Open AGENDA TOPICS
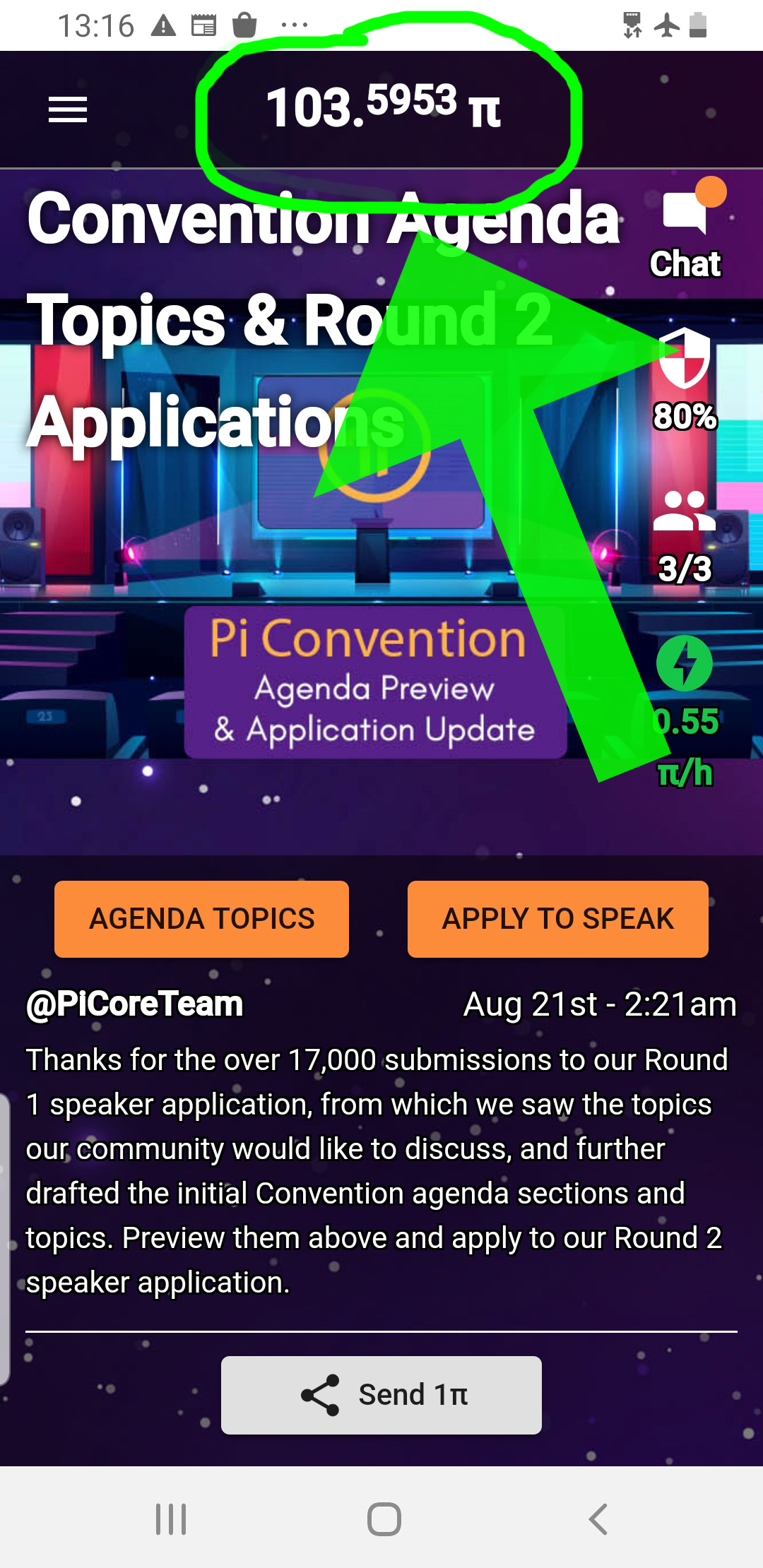 [x=201, y=919]
